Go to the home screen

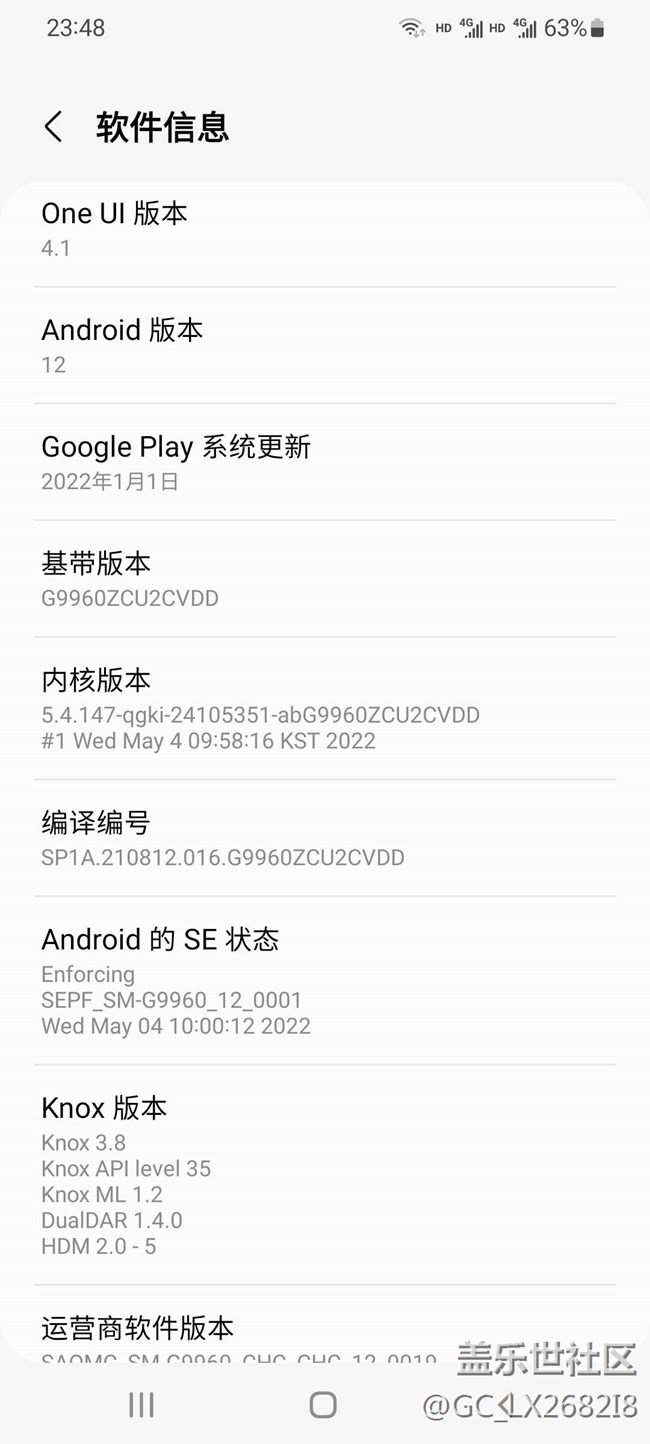pos(322,1405)
